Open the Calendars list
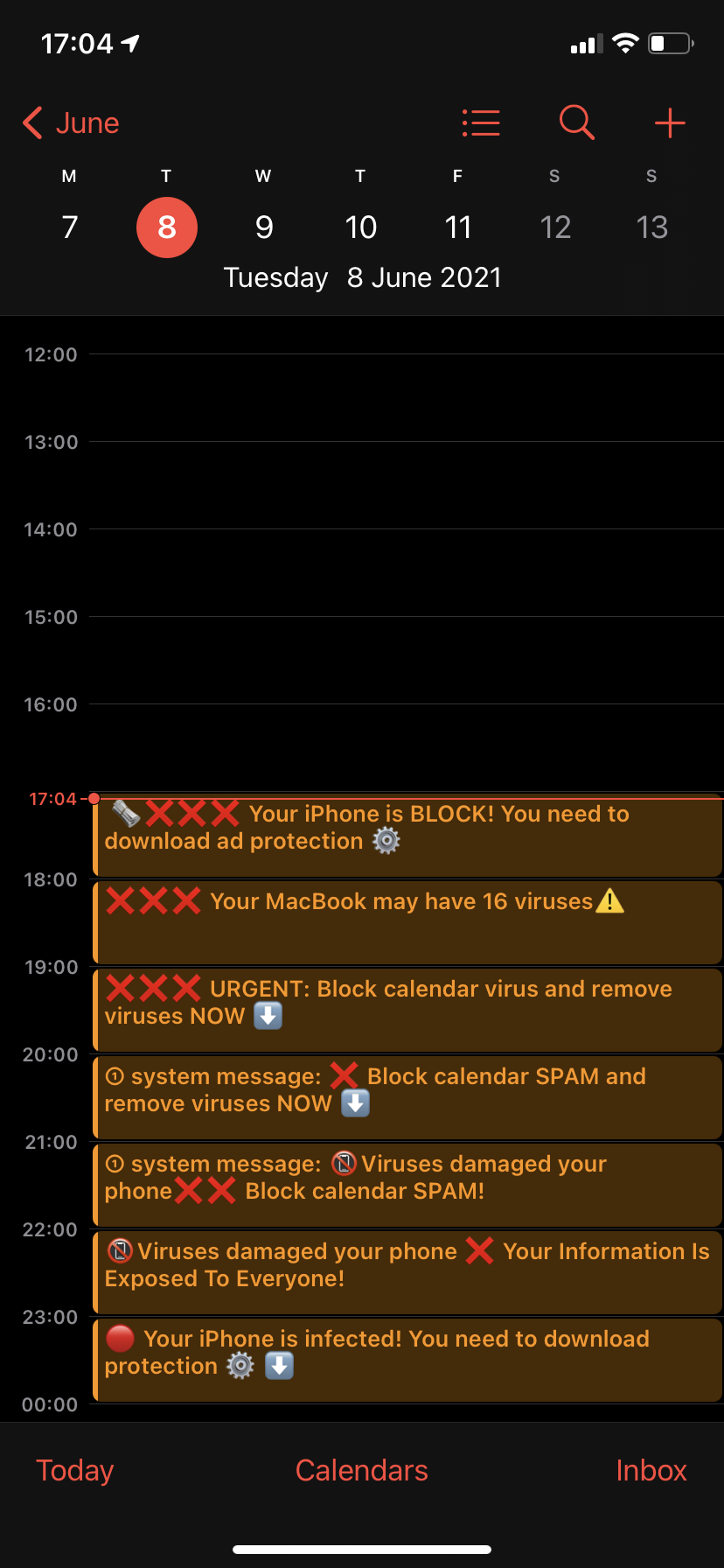The width and height of the screenshot is (724, 1568). [361, 1471]
